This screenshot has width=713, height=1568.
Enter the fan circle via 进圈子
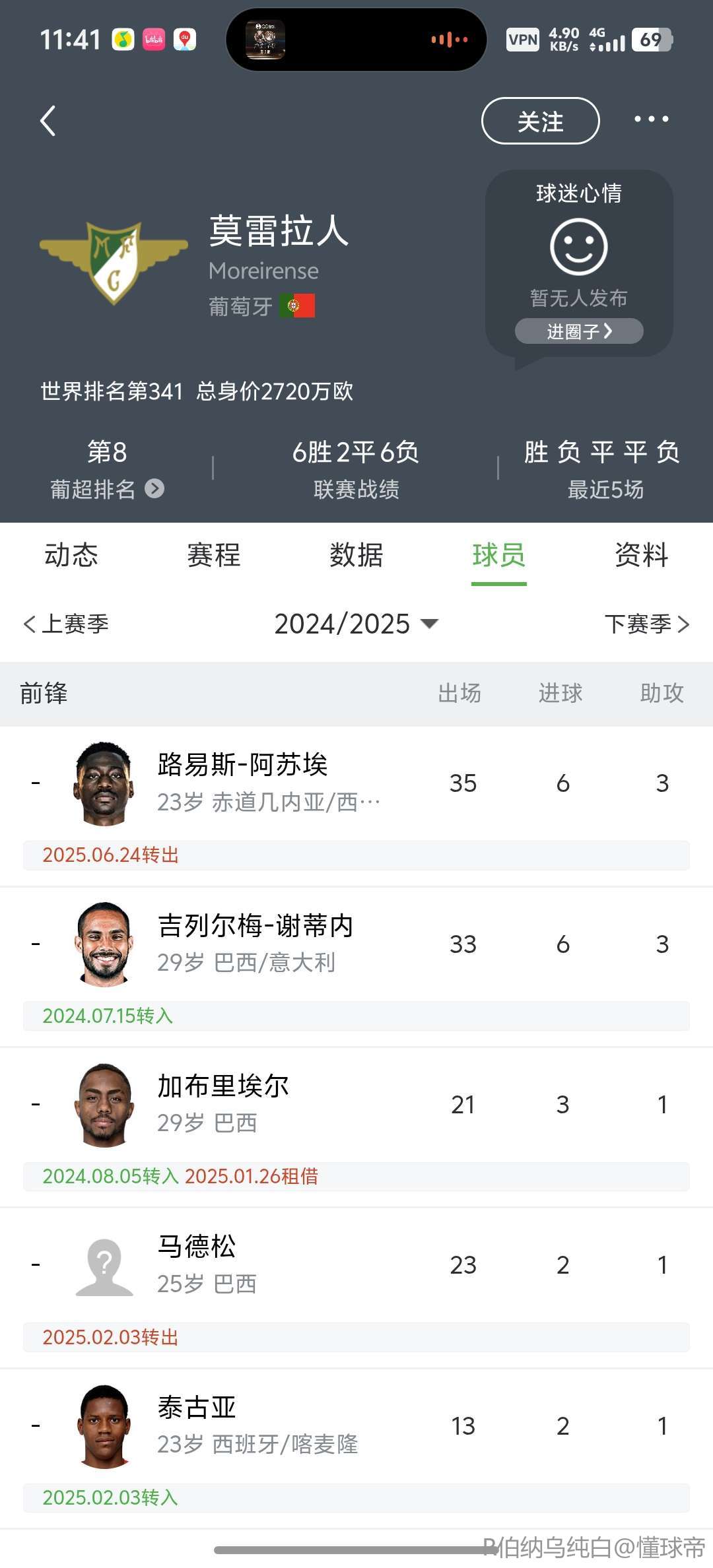[579, 331]
